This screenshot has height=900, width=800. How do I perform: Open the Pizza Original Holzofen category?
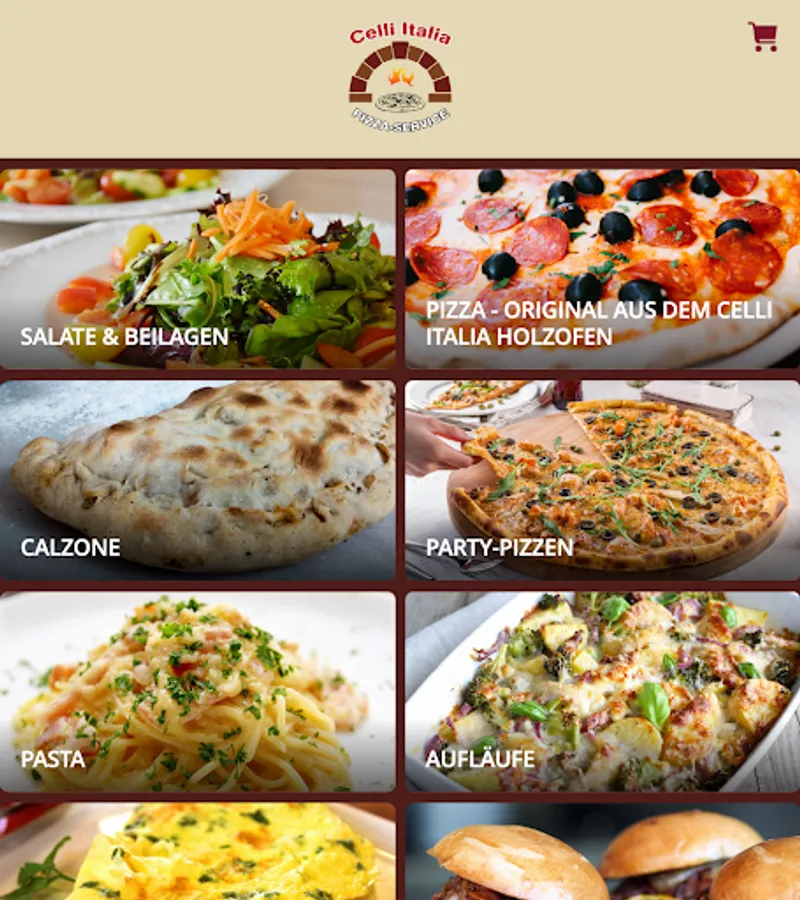click(x=603, y=269)
